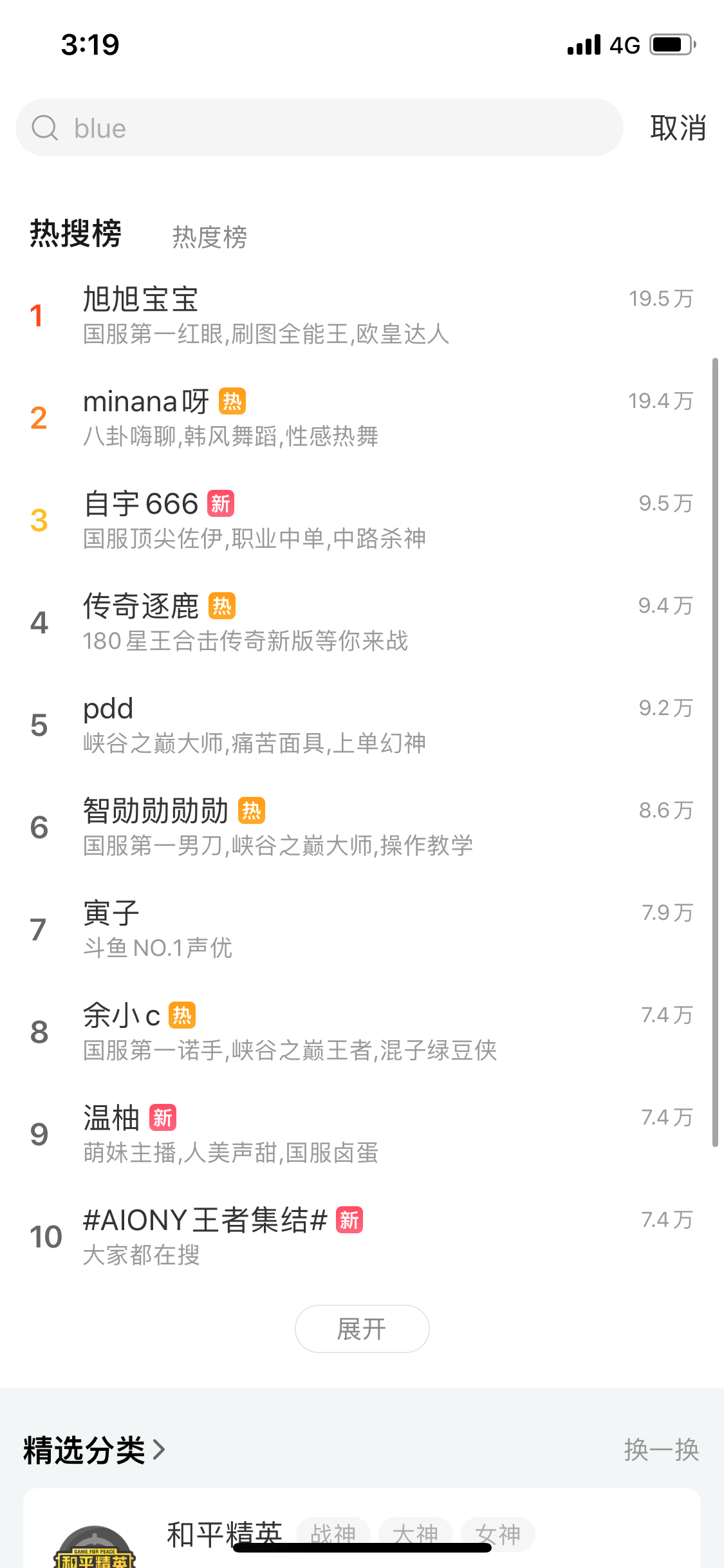Refresh categories with 换一换

(662, 1450)
